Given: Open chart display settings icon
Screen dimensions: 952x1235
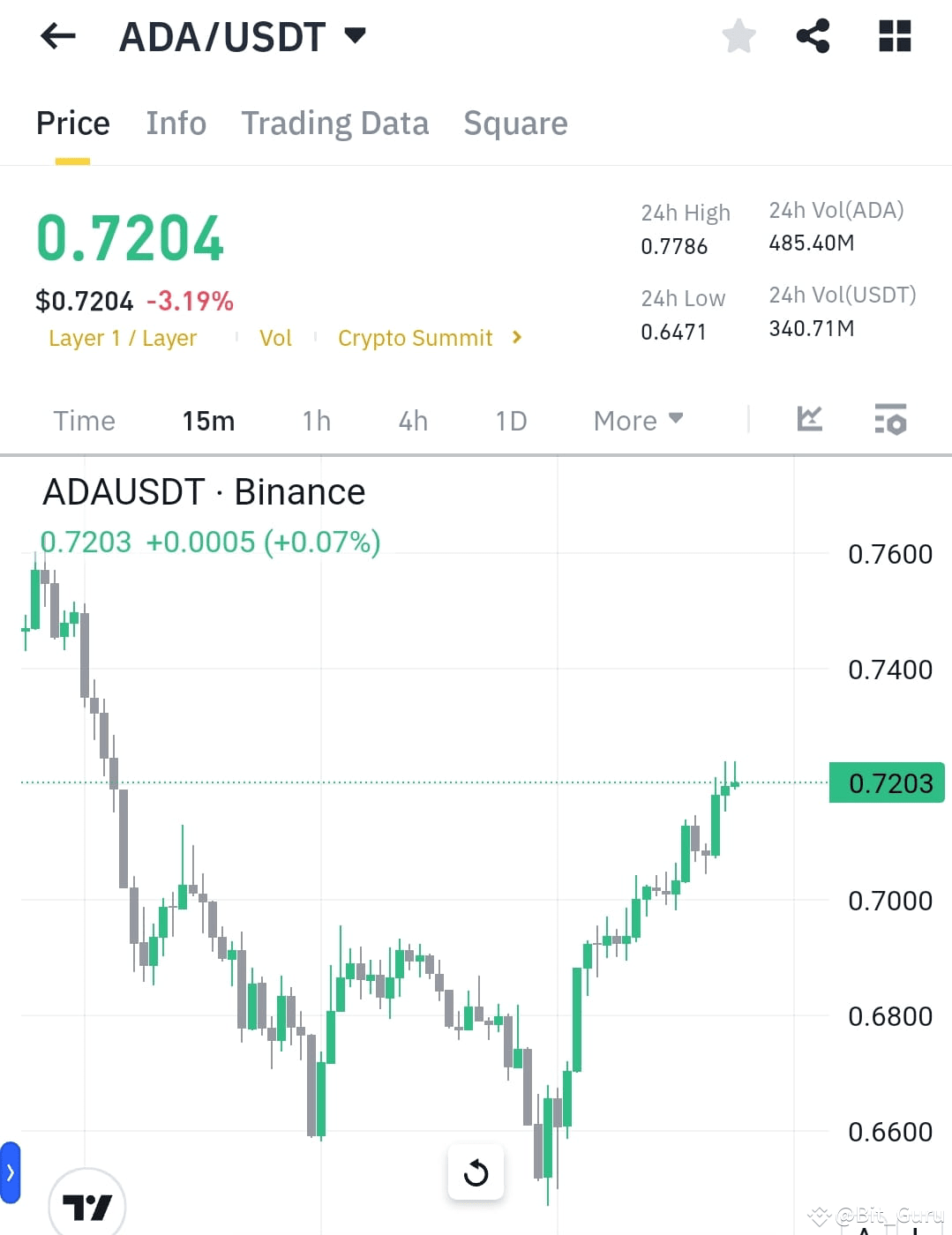Looking at the screenshot, I should point(890,421).
